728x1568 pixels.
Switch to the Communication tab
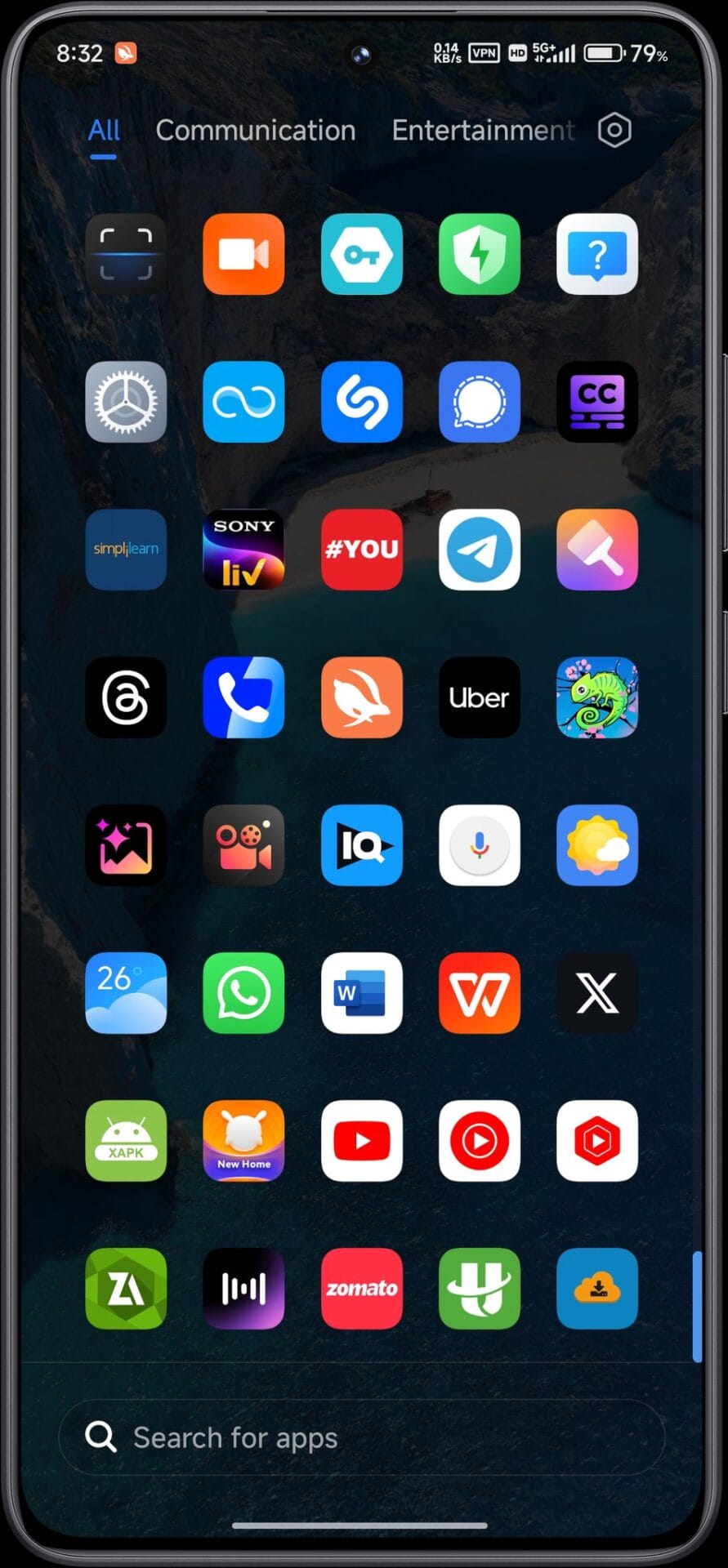[x=255, y=131]
